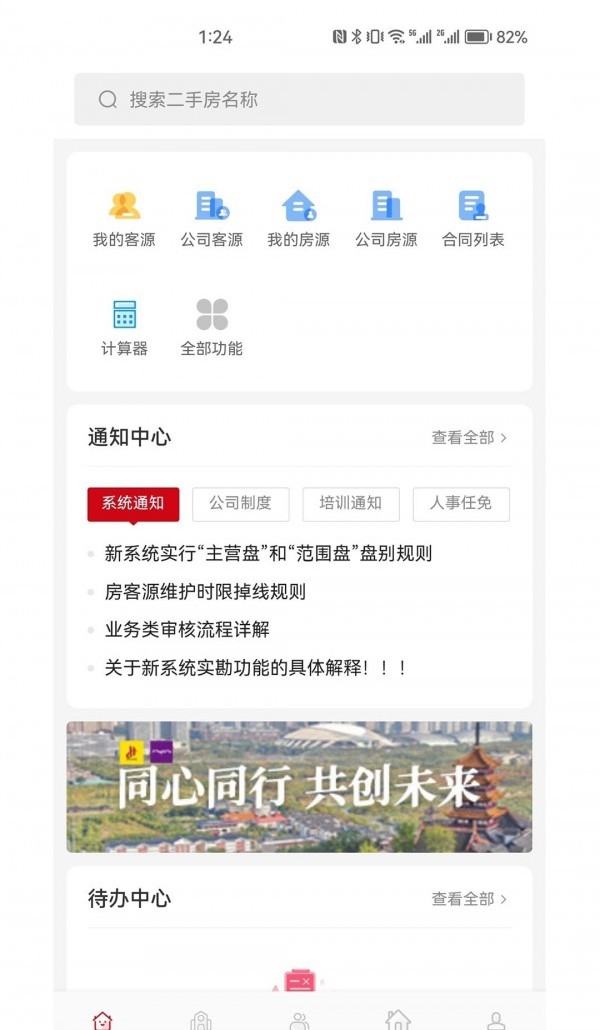View all in 通知中心
The image size is (600, 1030).
469,437
